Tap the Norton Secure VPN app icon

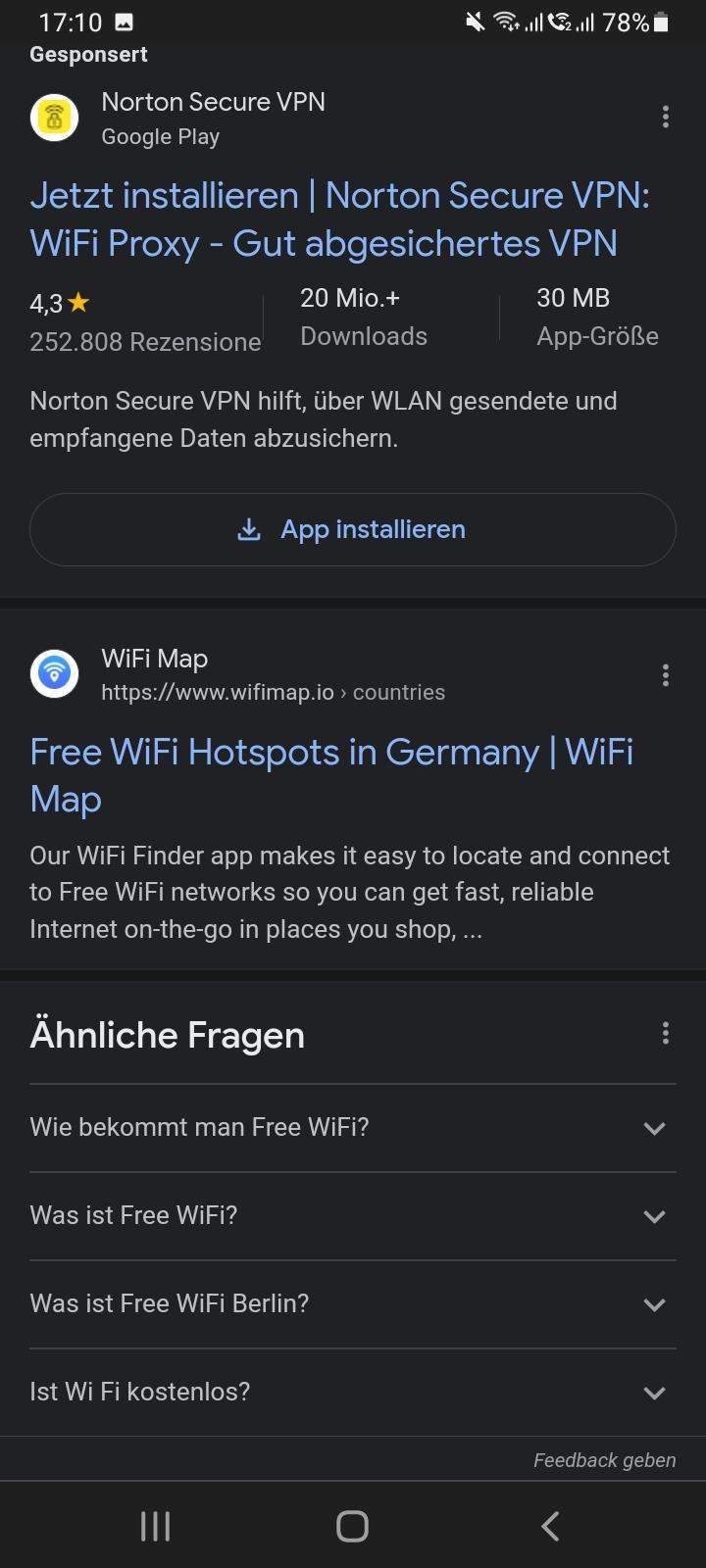[x=54, y=117]
